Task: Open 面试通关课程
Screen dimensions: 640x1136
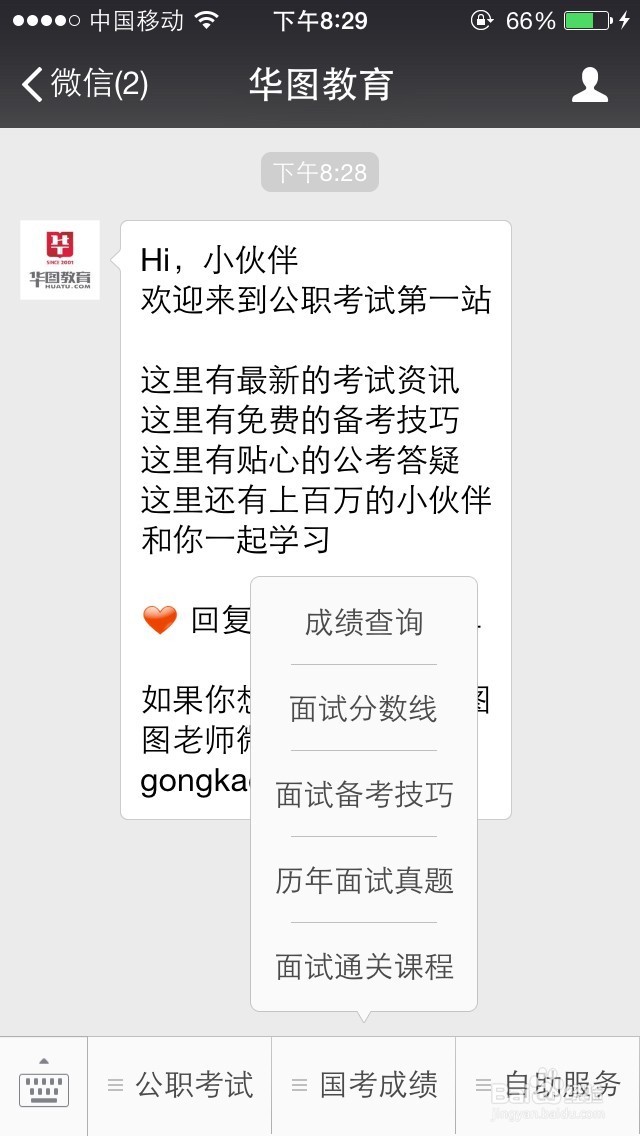Action: 364,966
